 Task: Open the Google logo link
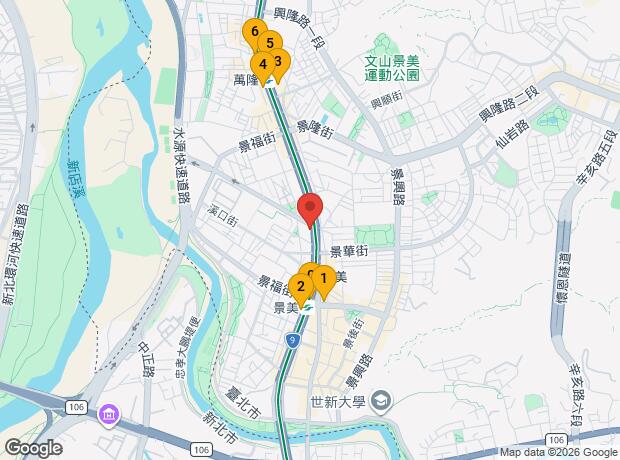pyautogui.click(x=33, y=448)
